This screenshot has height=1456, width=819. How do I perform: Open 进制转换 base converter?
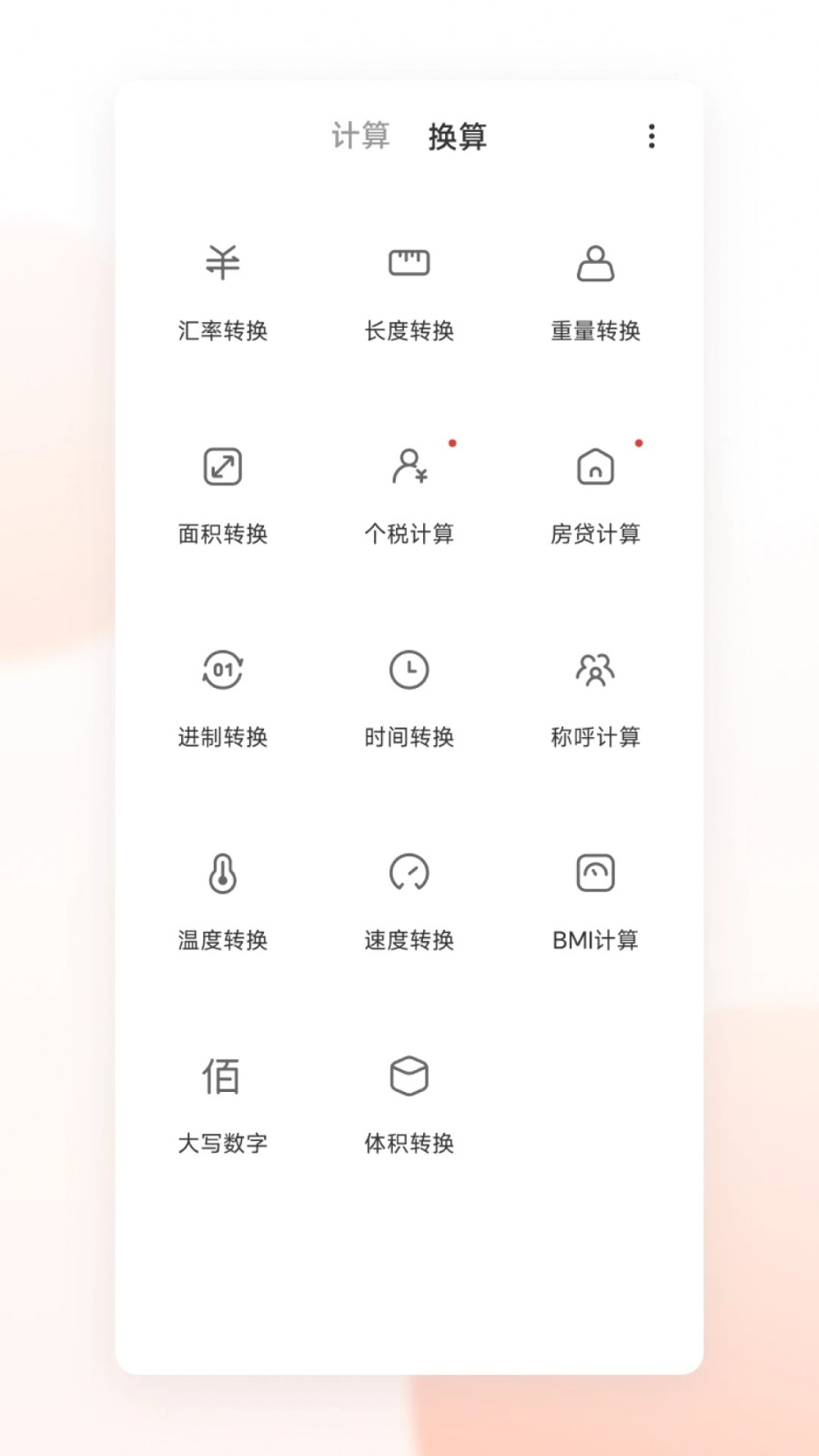coord(223,697)
